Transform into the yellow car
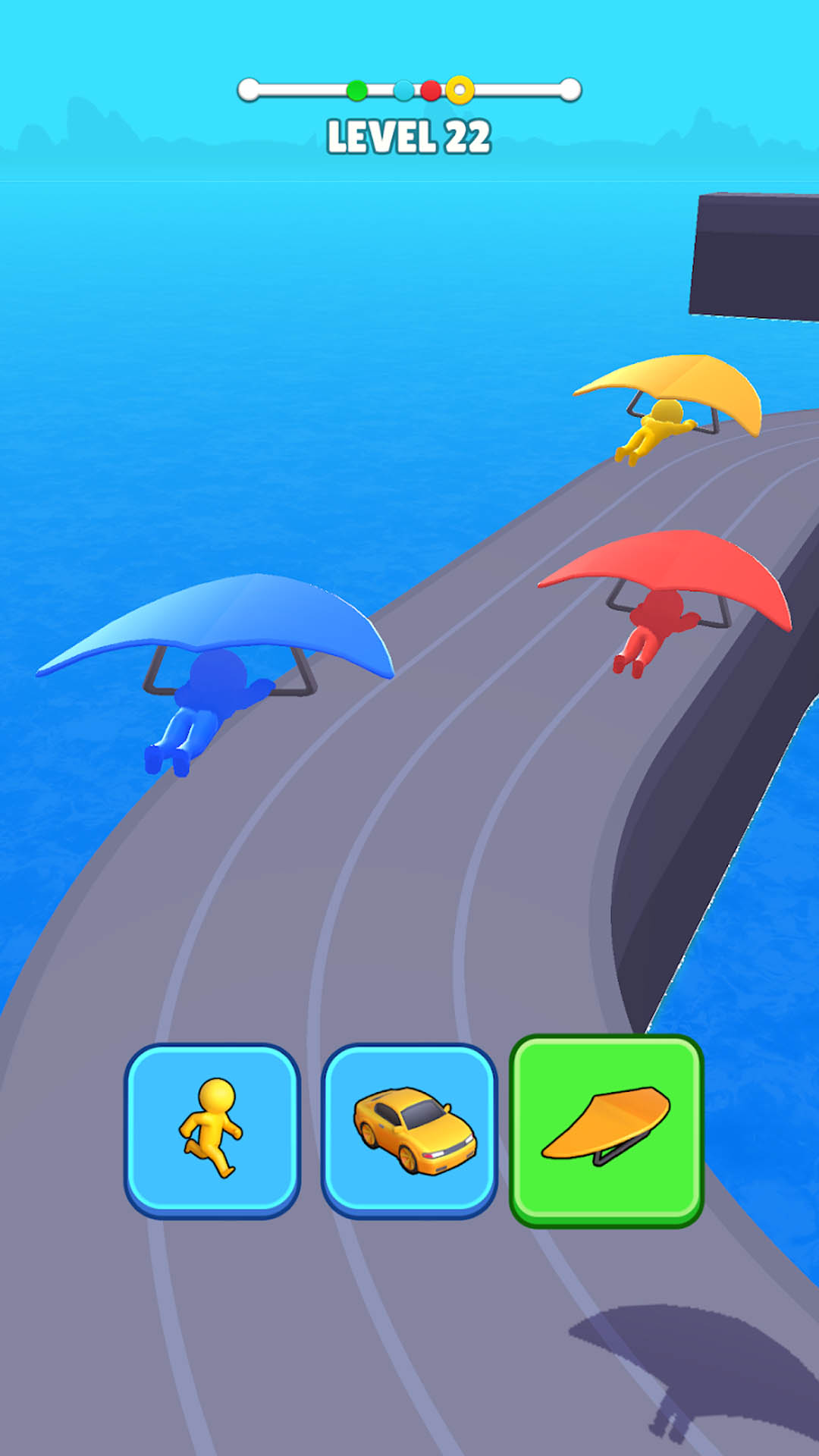This screenshot has width=819, height=1456. [409, 1129]
